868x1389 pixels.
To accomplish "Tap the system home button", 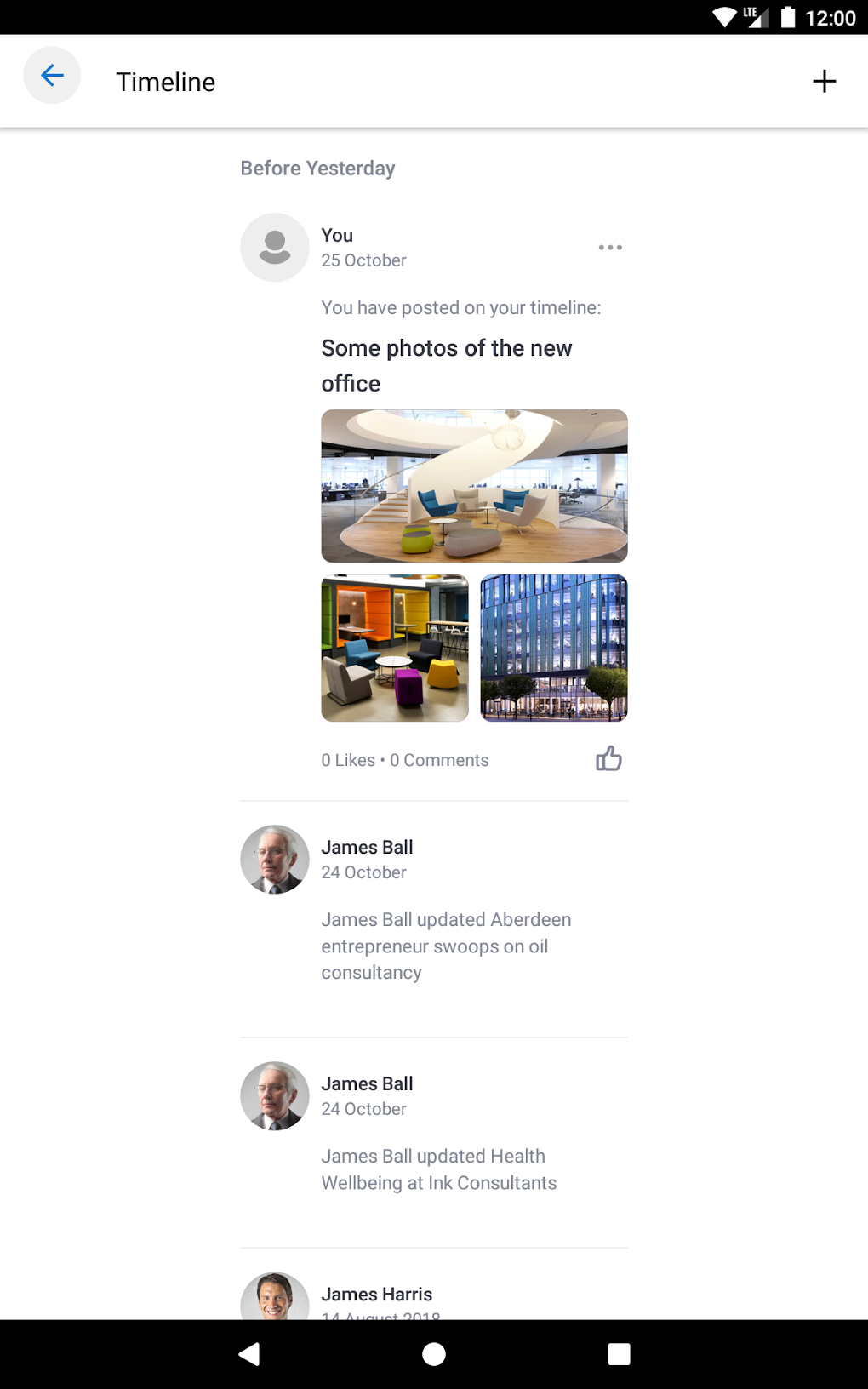I will [434, 1354].
